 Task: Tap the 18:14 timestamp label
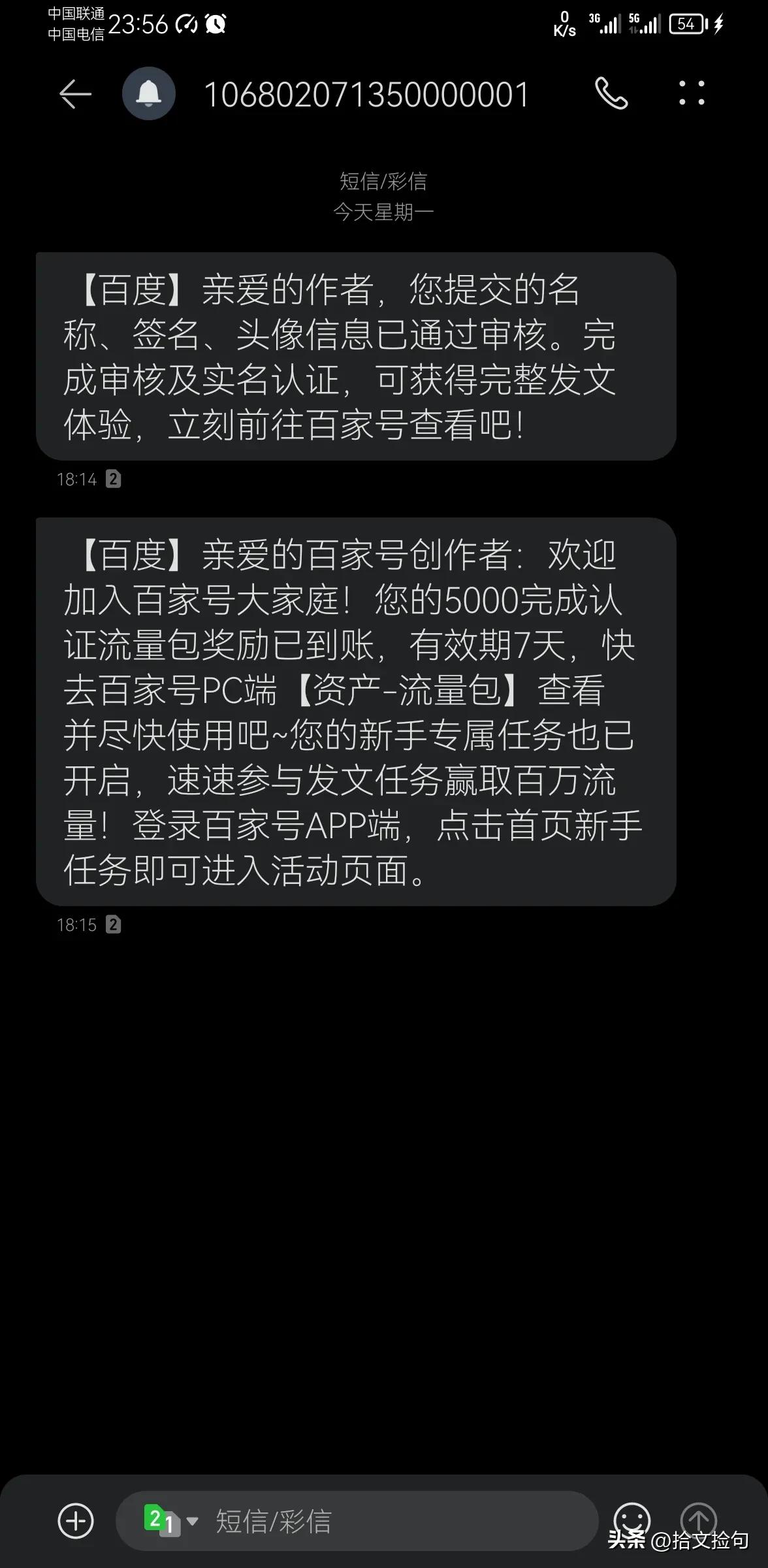(x=76, y=479)
